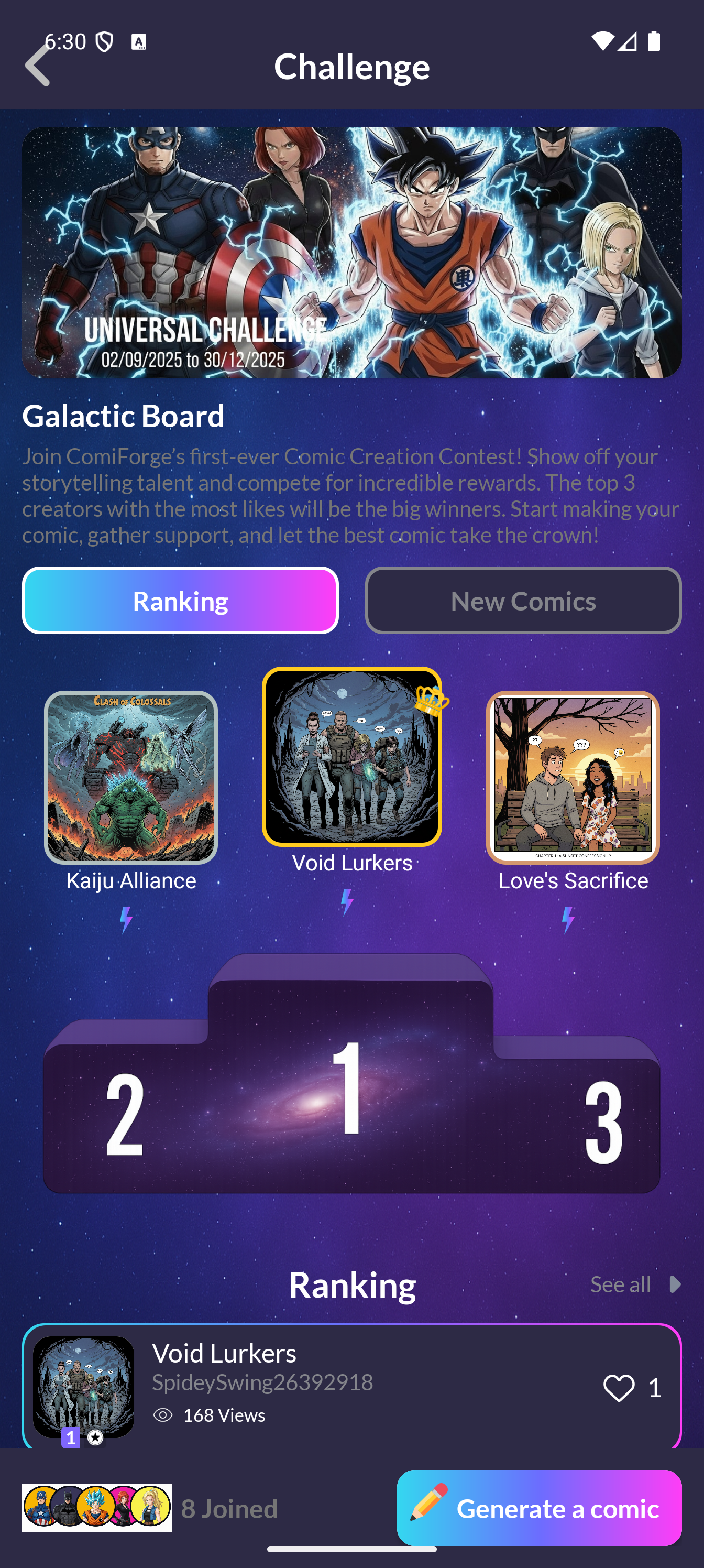Select the Ranking tab
Viewport: 704px width, 1568px height.
(180, 601)
